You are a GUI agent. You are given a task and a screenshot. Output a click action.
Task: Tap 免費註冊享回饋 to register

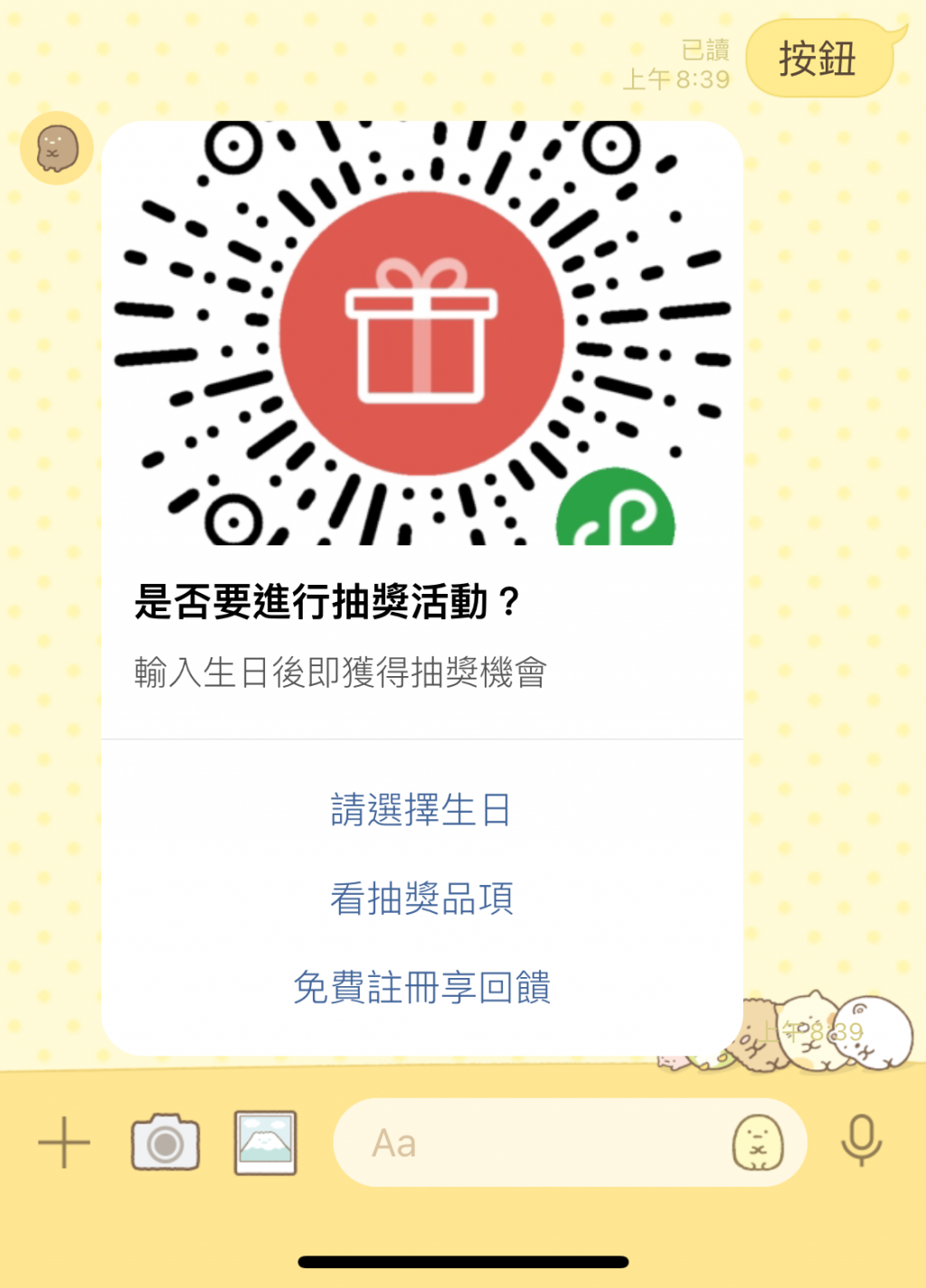pyautogui.click(x=421, y=987)
